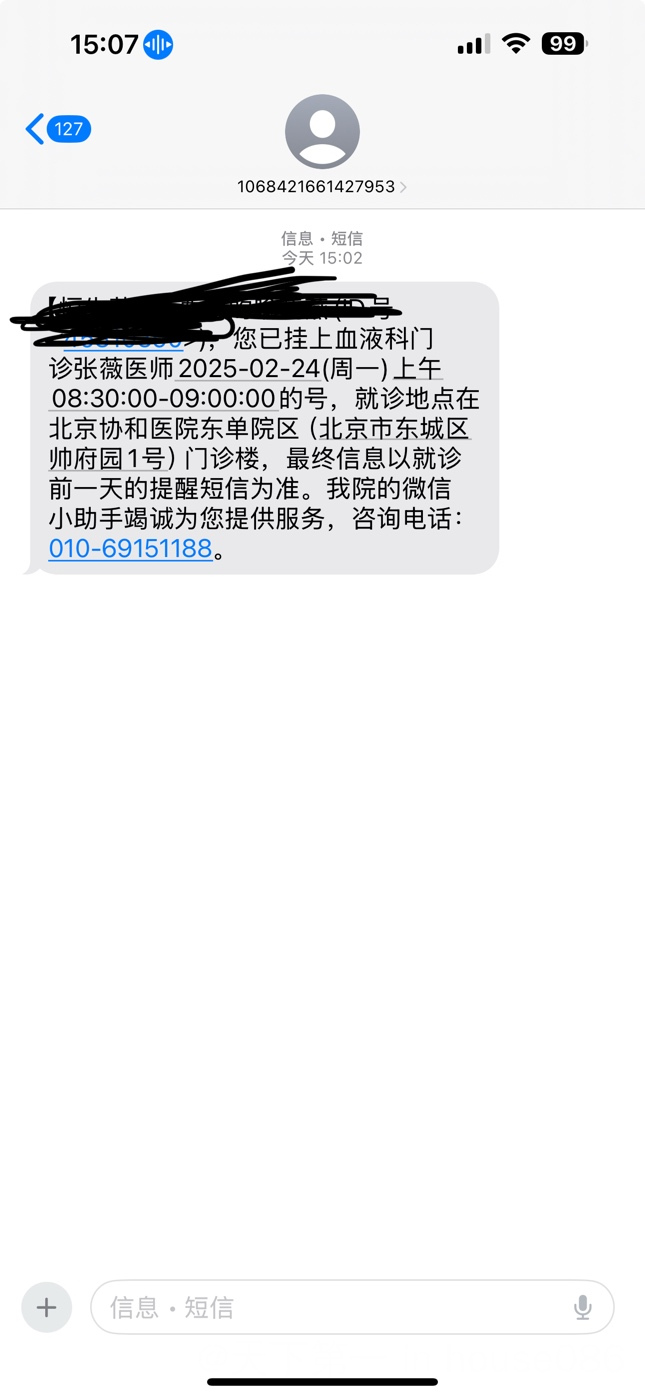This screenshot has width=645, height=1398.
Task: Call the phone number 010-69151188
Action: tap(130, 549)
